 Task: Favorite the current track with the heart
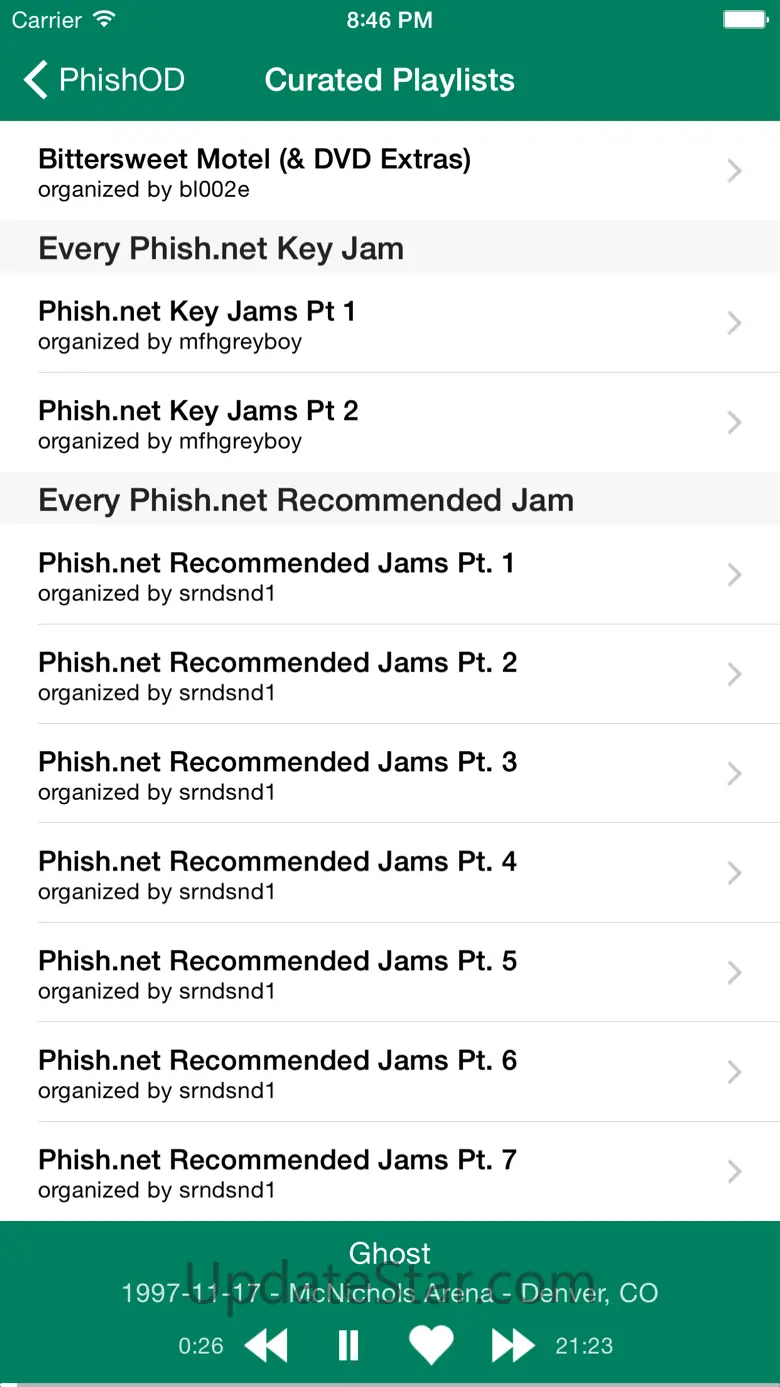pos(431,1346)
